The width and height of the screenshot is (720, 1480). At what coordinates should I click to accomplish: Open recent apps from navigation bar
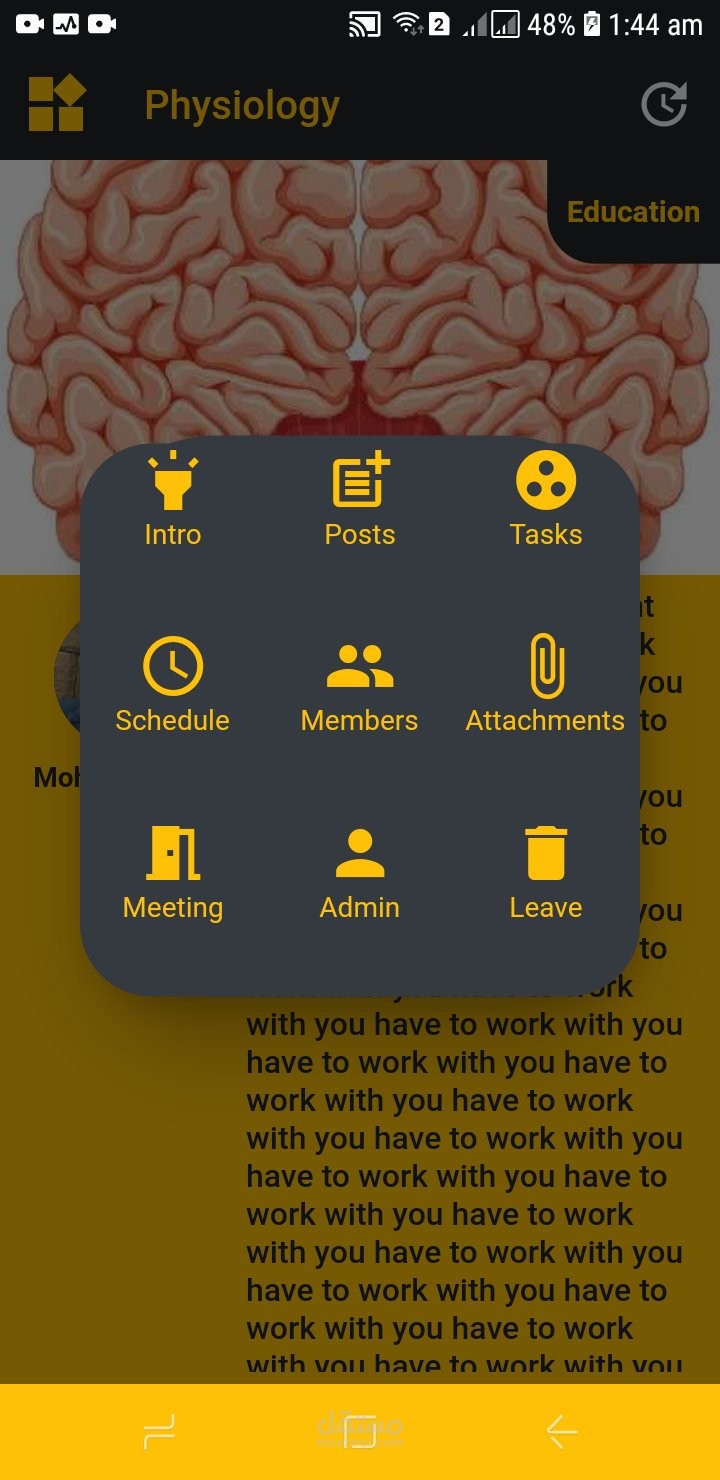click(x=159, y=1433)
